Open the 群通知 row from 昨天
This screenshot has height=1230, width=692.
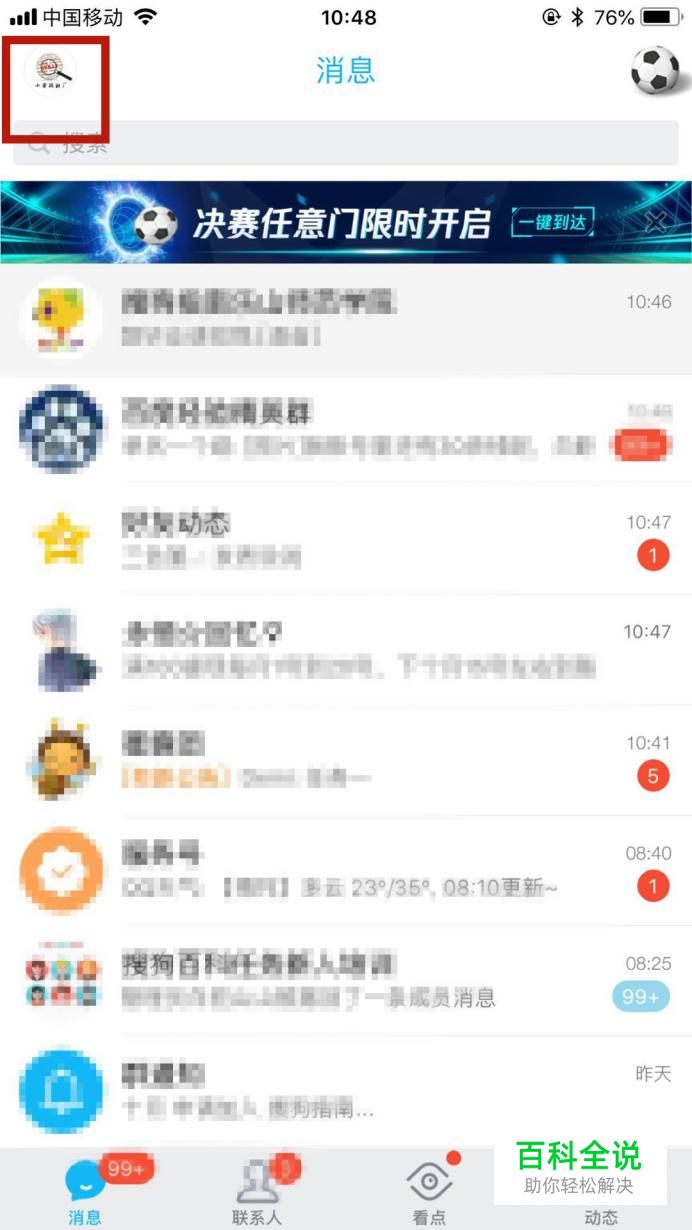click(x=345, y=1091)
